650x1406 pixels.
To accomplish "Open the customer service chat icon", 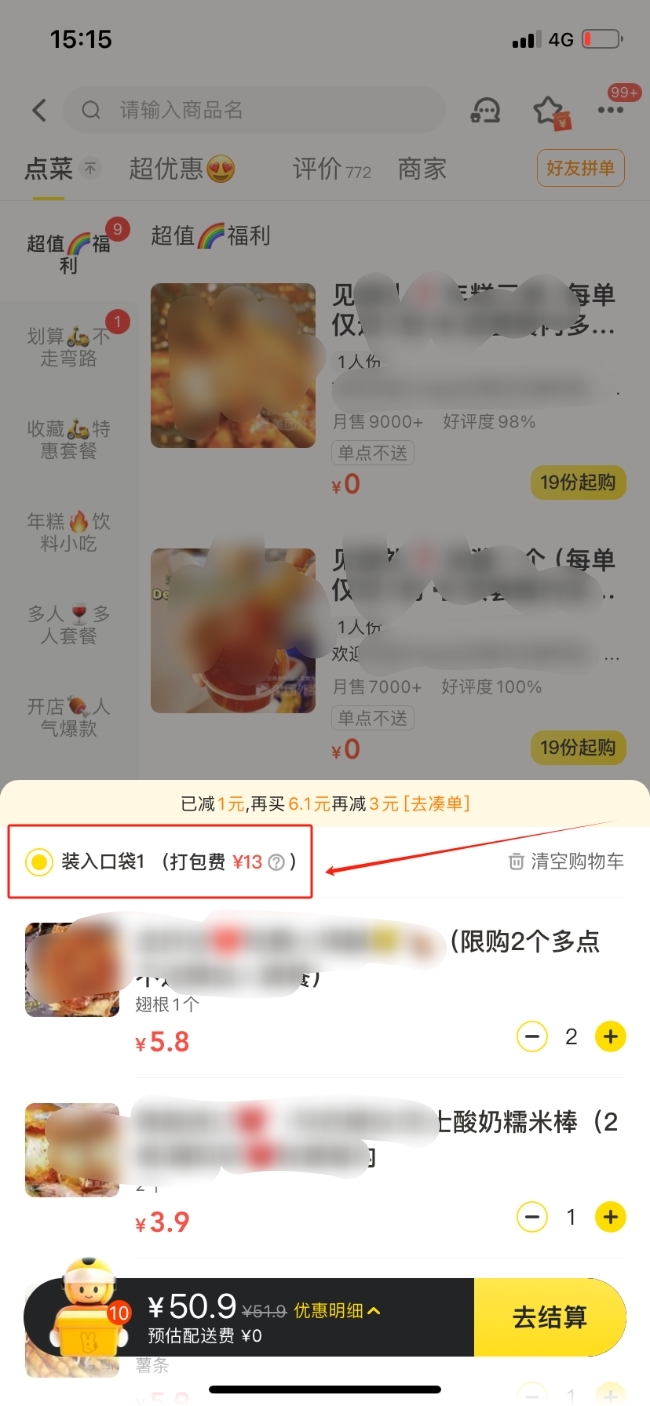I will pyautogui.click(x=486, y=111).
